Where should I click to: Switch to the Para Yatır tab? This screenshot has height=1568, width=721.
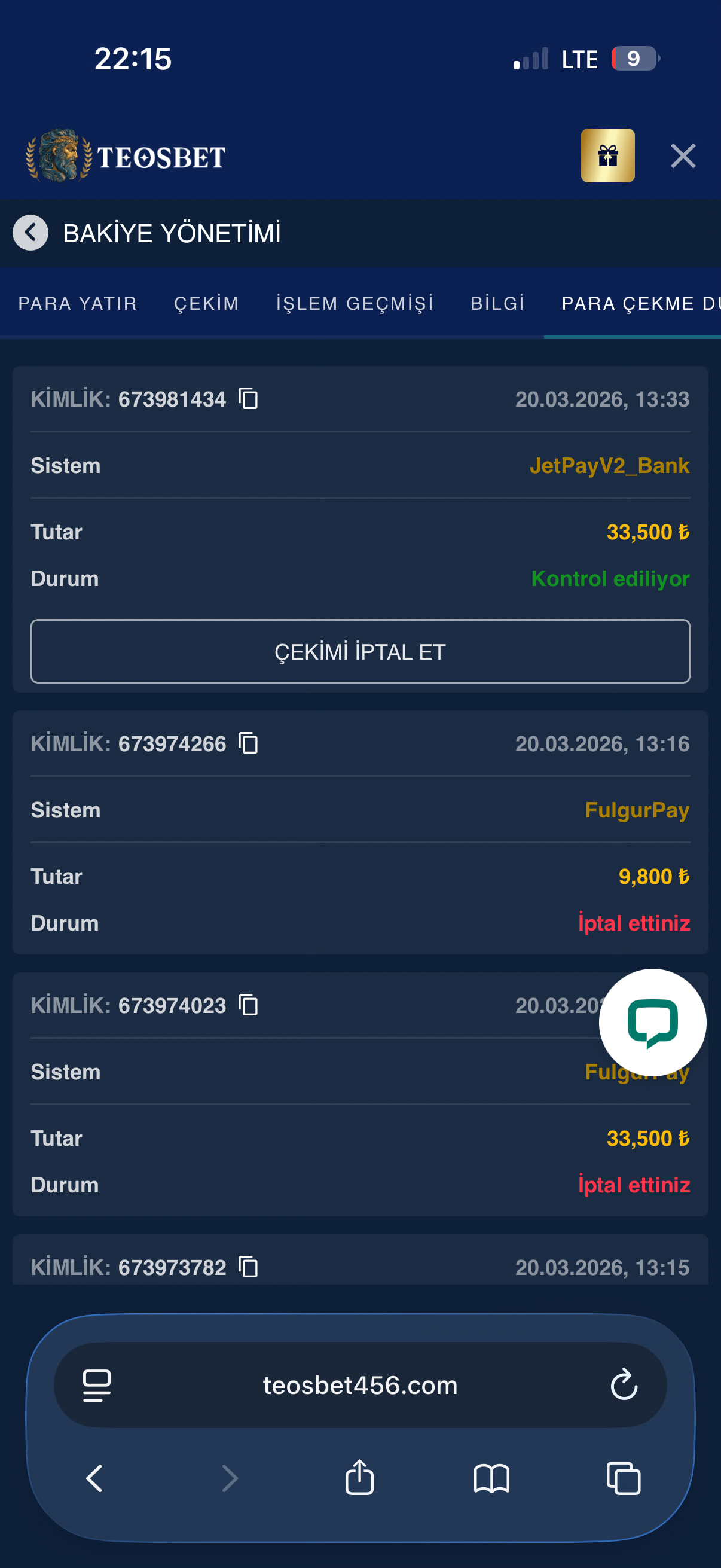click(78, 303)
